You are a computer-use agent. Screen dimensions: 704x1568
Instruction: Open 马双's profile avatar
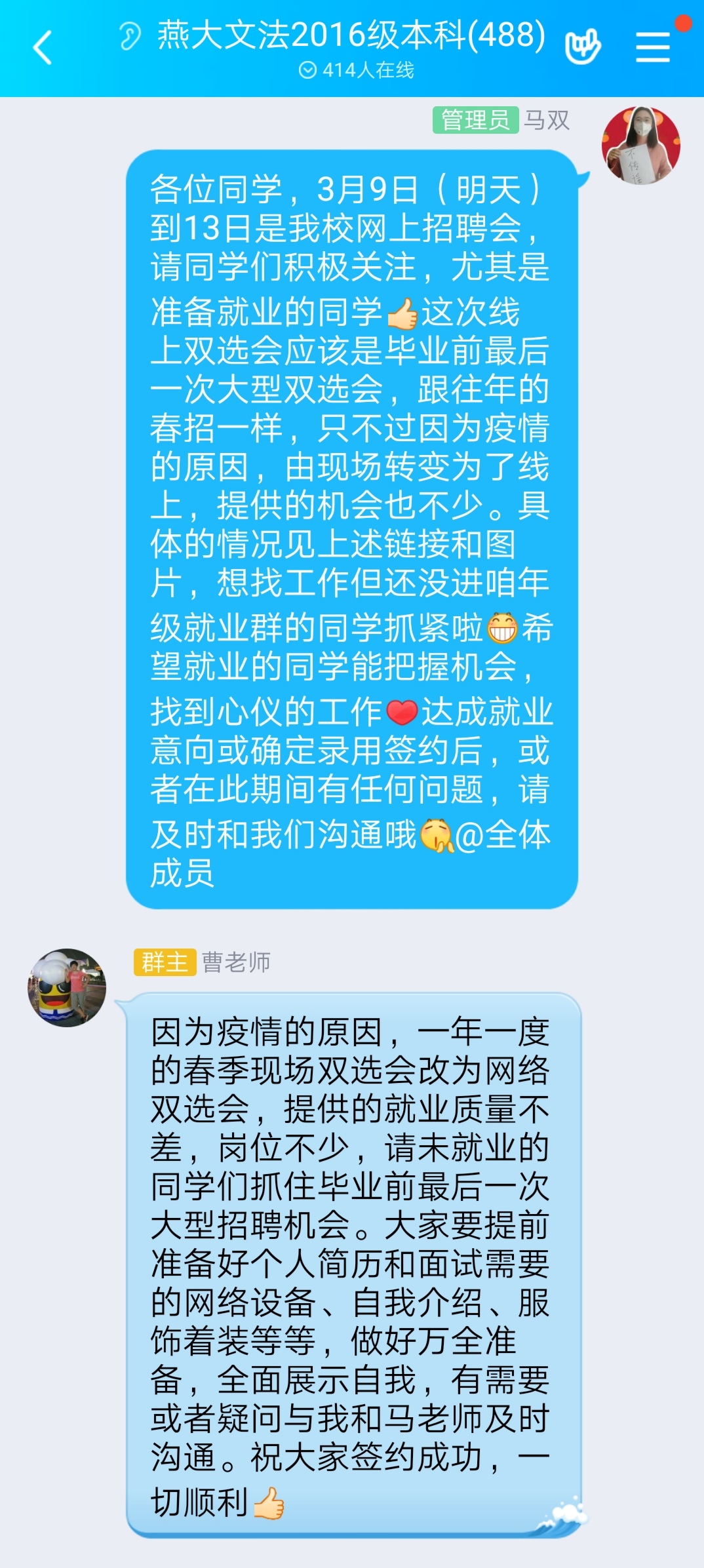click(640, 145)
